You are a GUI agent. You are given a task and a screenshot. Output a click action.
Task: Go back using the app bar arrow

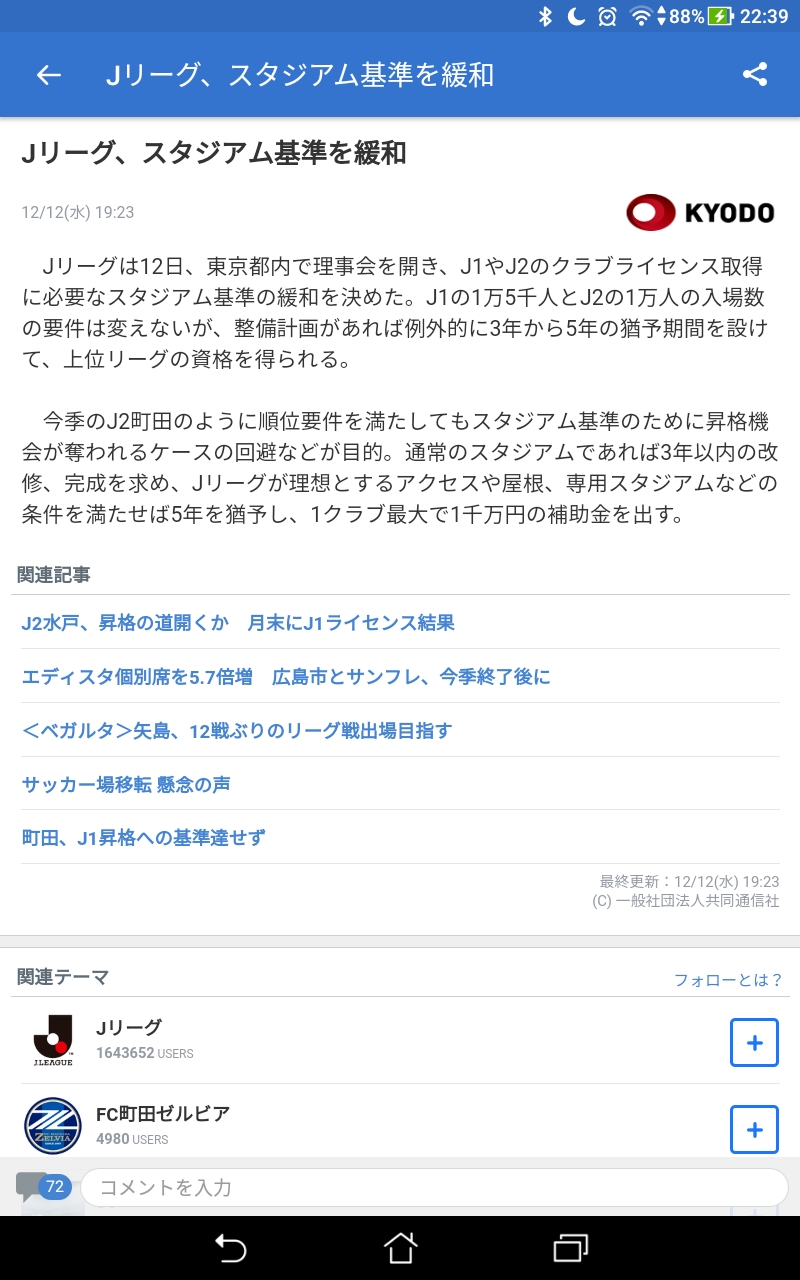pyautogui.click(x=48, y=75)
